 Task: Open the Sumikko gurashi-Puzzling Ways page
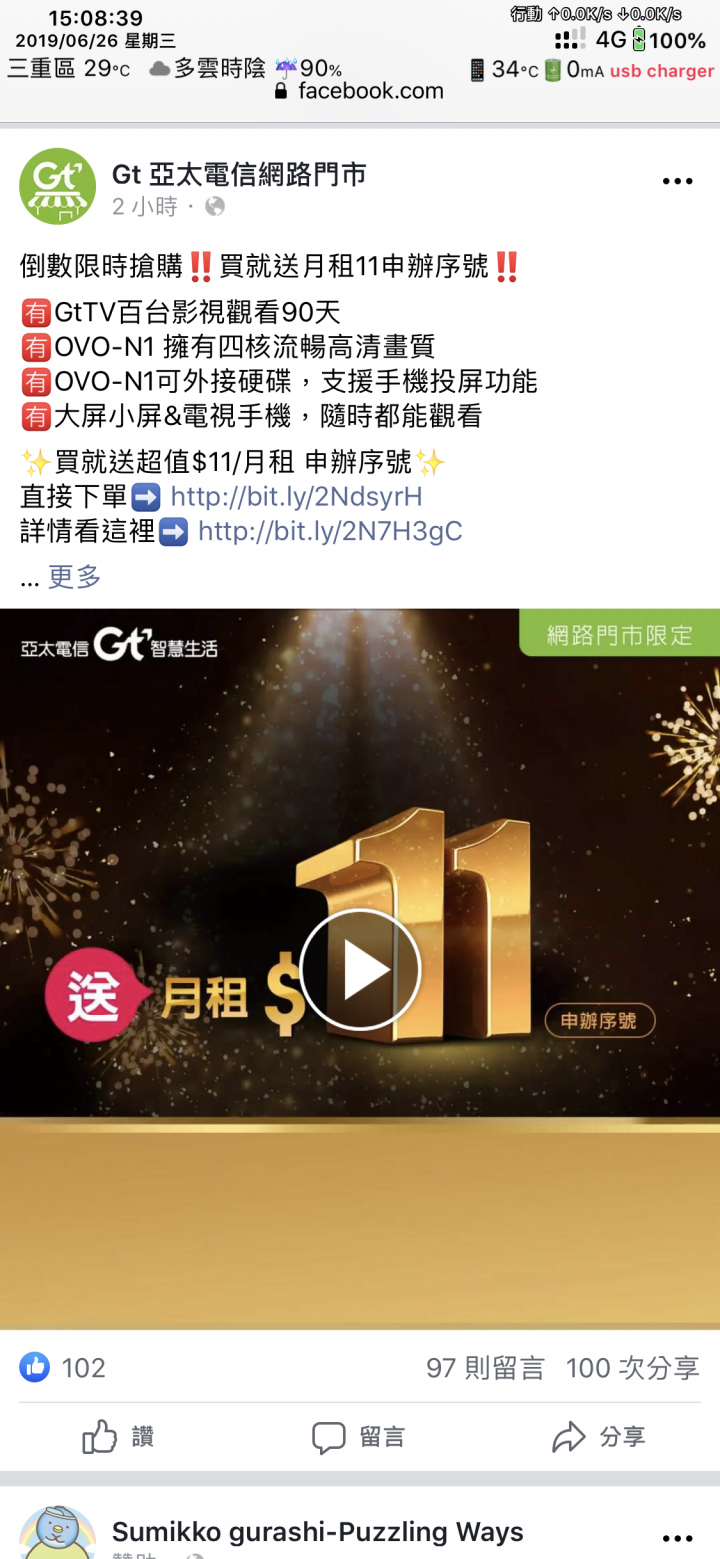pos(317,1531)
